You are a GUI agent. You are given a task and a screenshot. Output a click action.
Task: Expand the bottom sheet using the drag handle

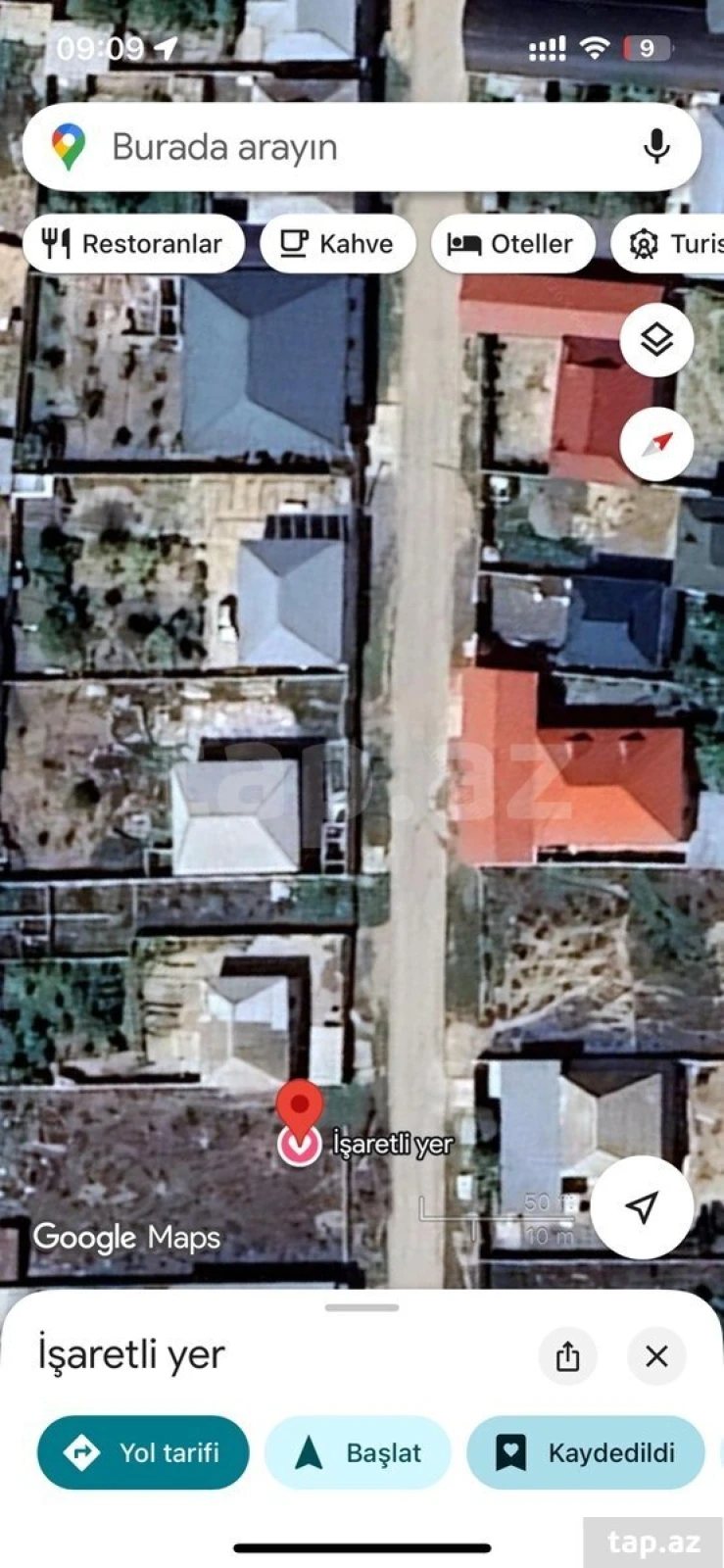(362, 1306)
